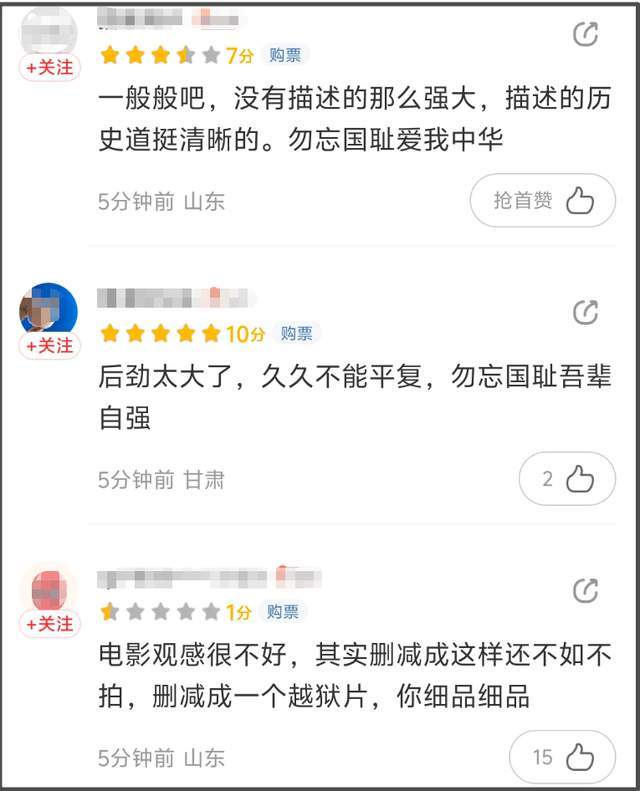This screenshot has width=640, height=791.
Task: Share the 1分 review about 越狱片
Action: click(585, 590)
